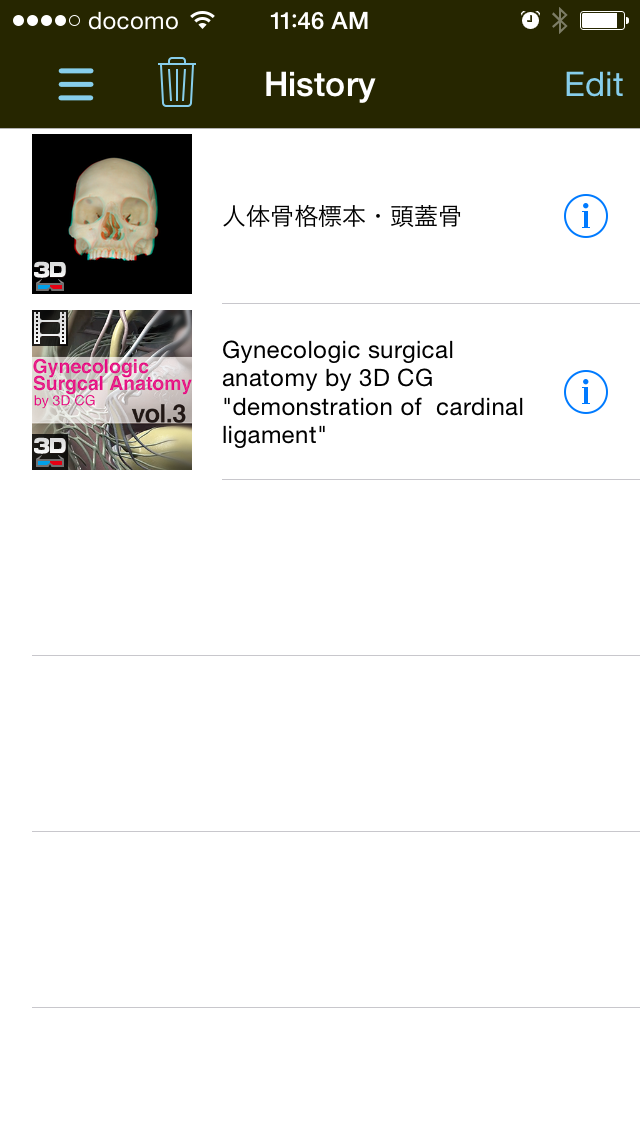Show info for 人体骨格標本・頭蓋骨

[x=585, y=216]
